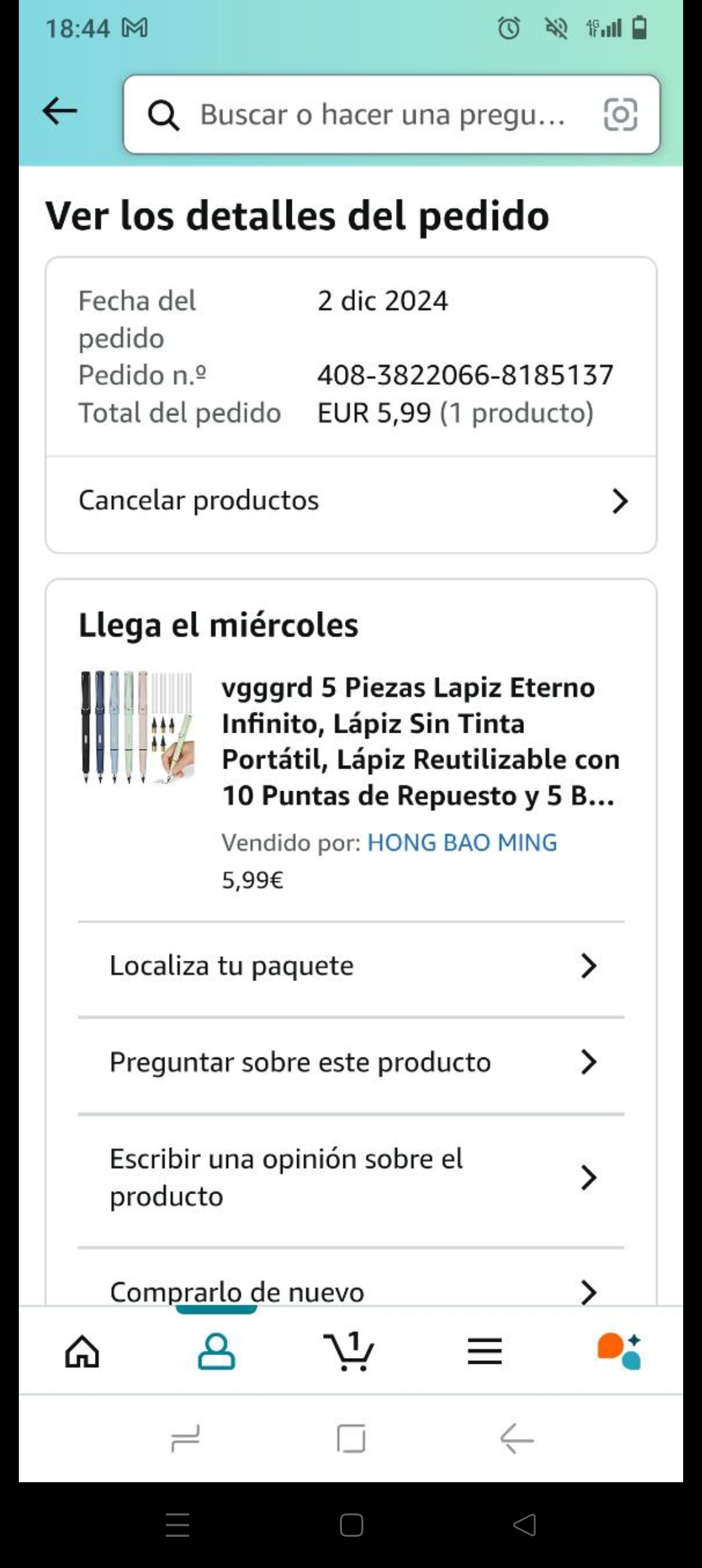Open 'Preguntar sobre este producto'
The width and height of the screenshot is (702, 1568).
coord(351,1063)
